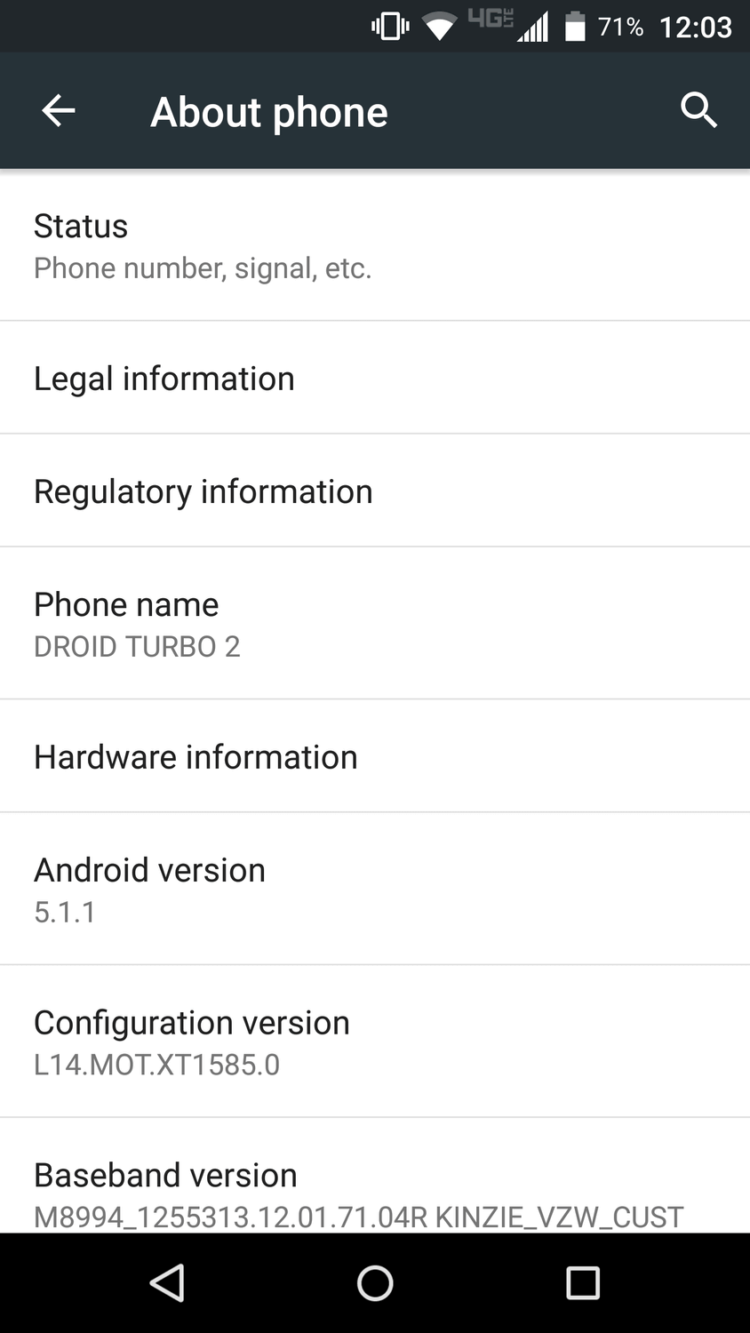
Task: Open the Status details page
Action: coord(375,245)
